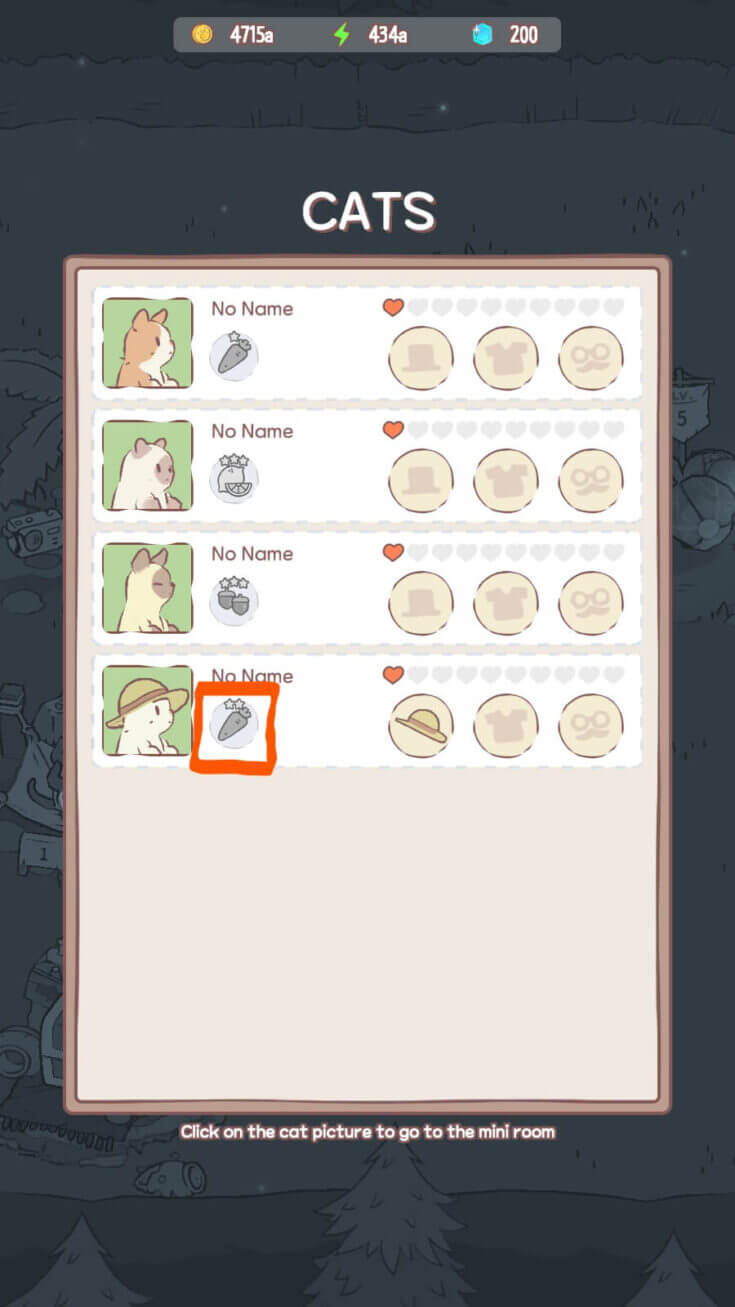Open the brown-faced white cat's mini room
Image resolution: width=735 pixels, height=1307 pixels.
[147, 465]
